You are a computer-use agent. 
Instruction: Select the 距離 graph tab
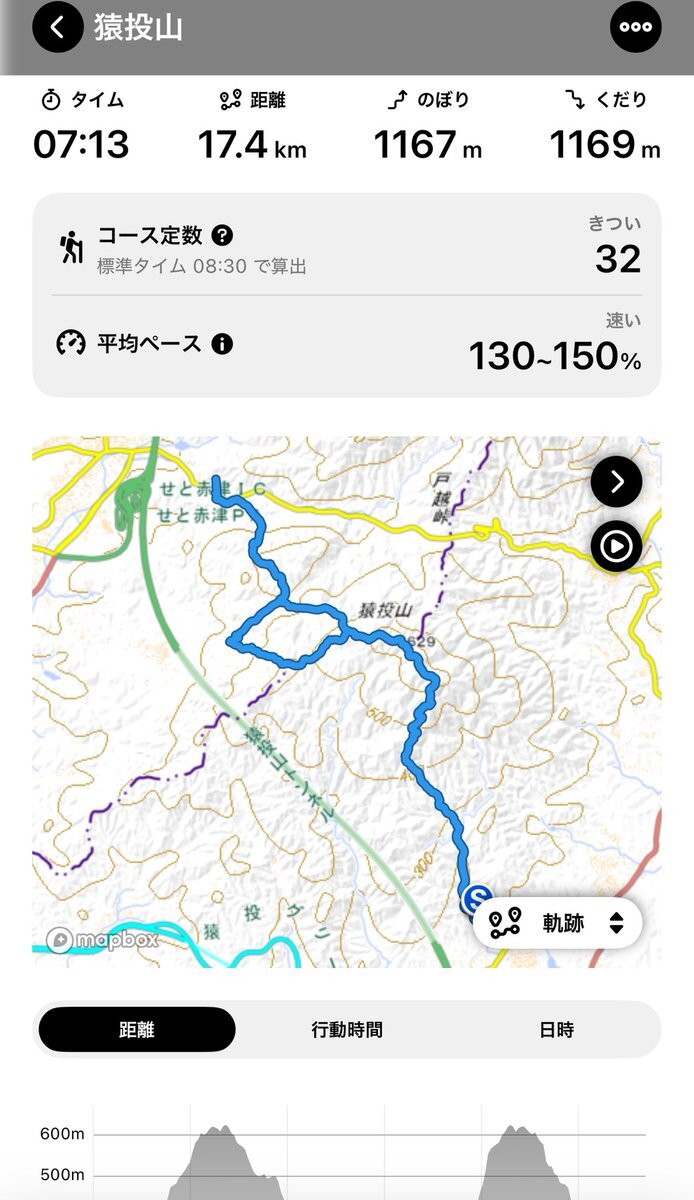point(137,1029)
